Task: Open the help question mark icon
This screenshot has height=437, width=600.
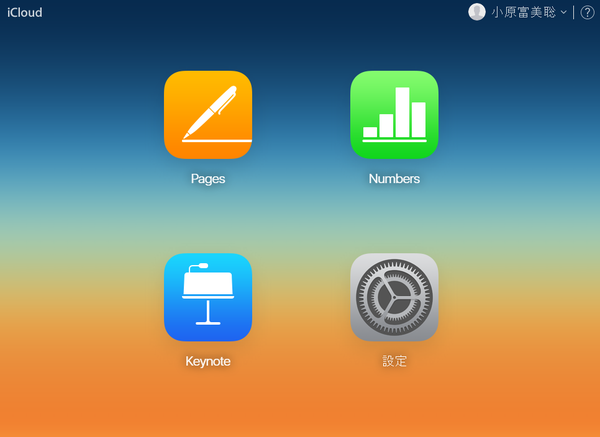Action: coord(587,12)
